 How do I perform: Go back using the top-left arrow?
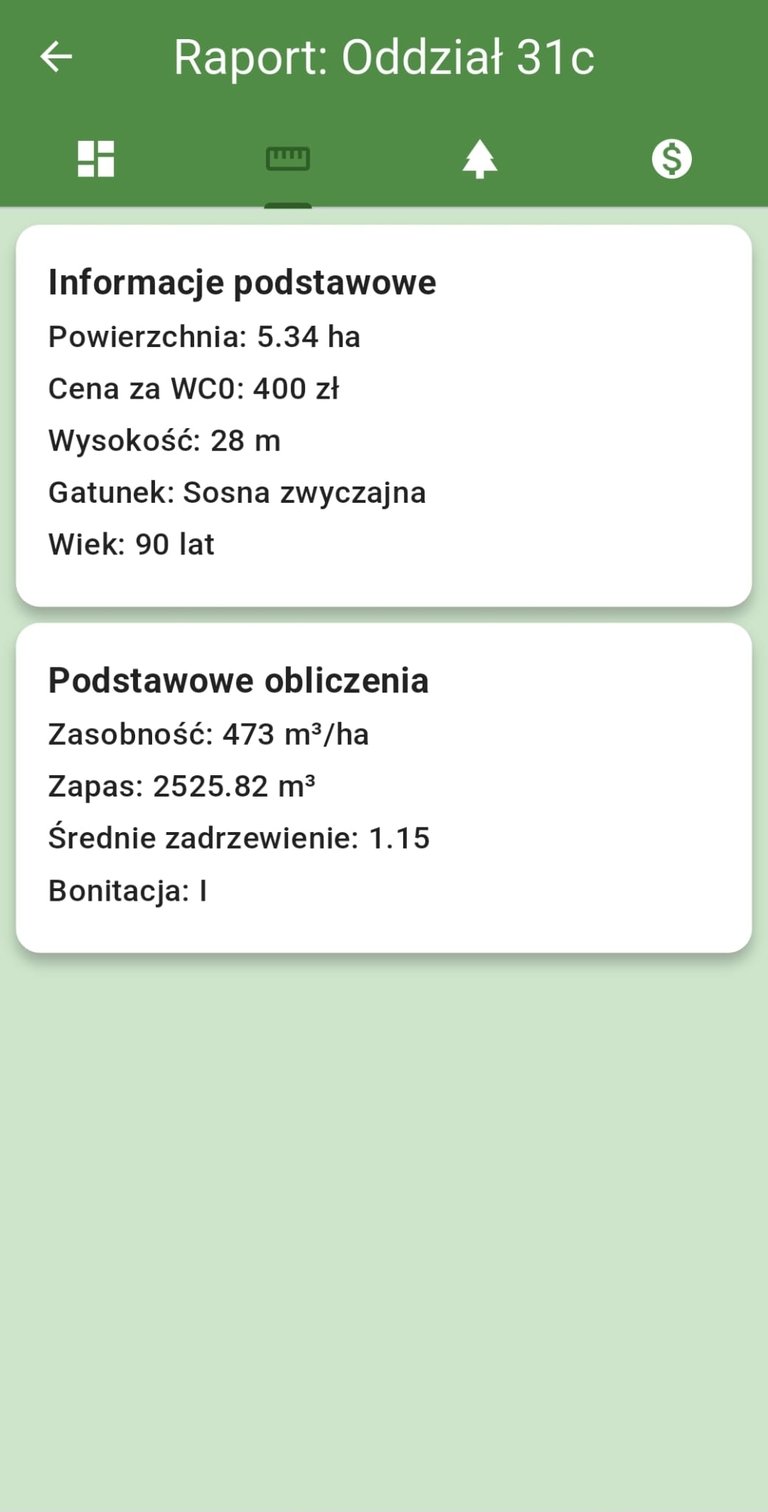[56, 57]
